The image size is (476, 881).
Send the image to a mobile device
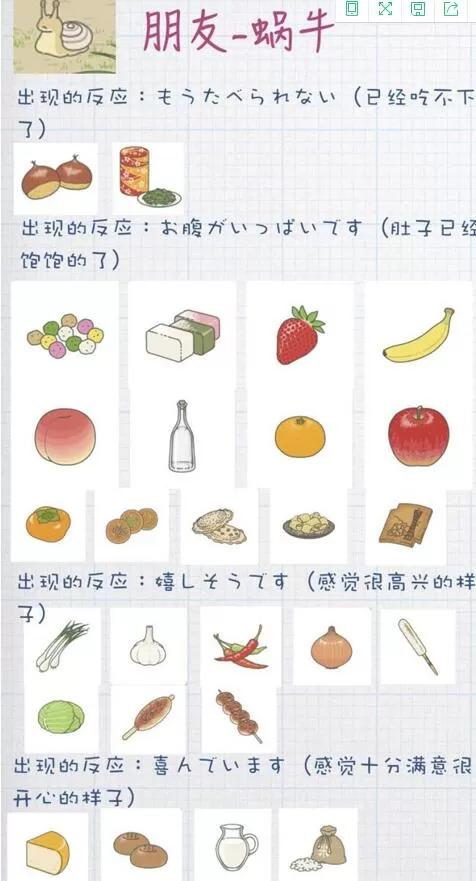click(x=352, y=8)
